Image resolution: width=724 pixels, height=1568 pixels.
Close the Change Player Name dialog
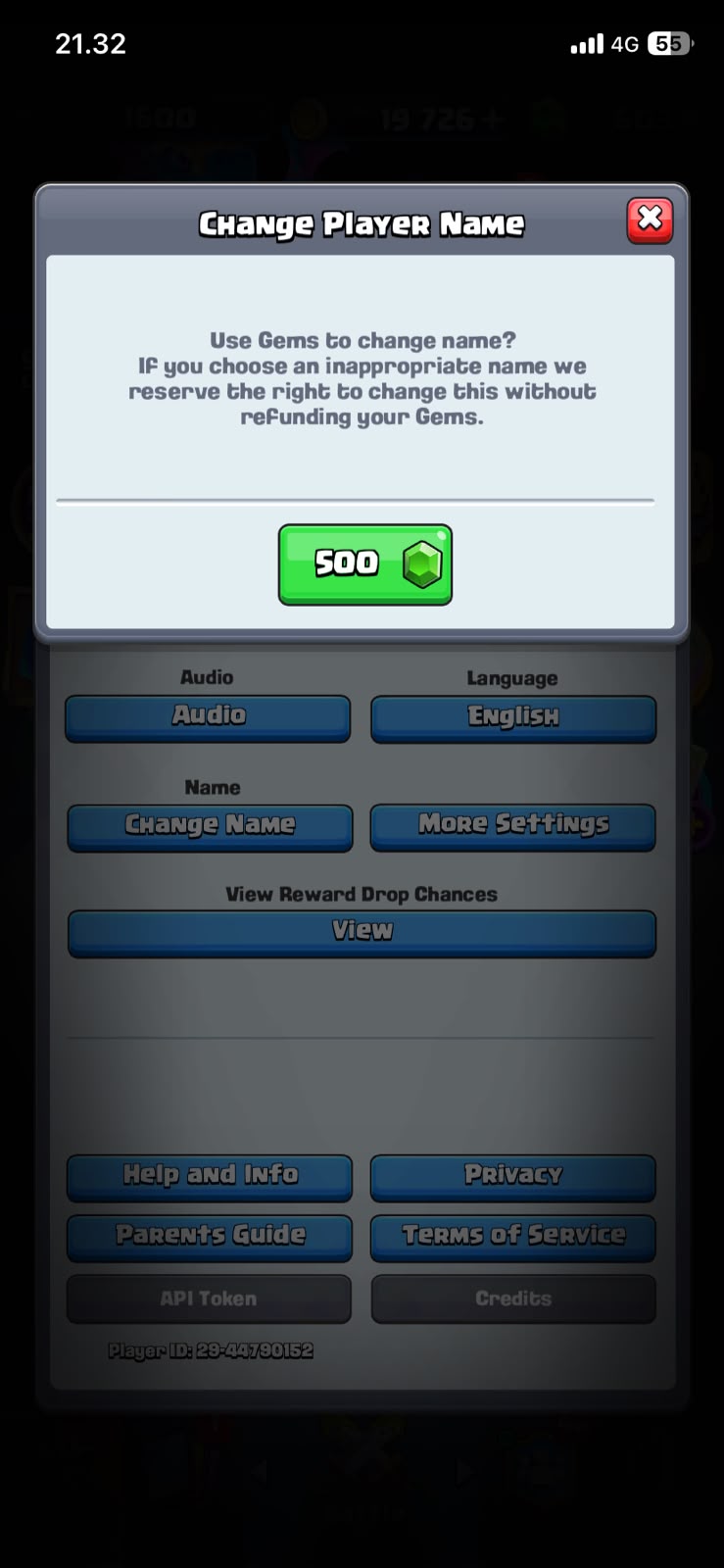coord(650,220)
